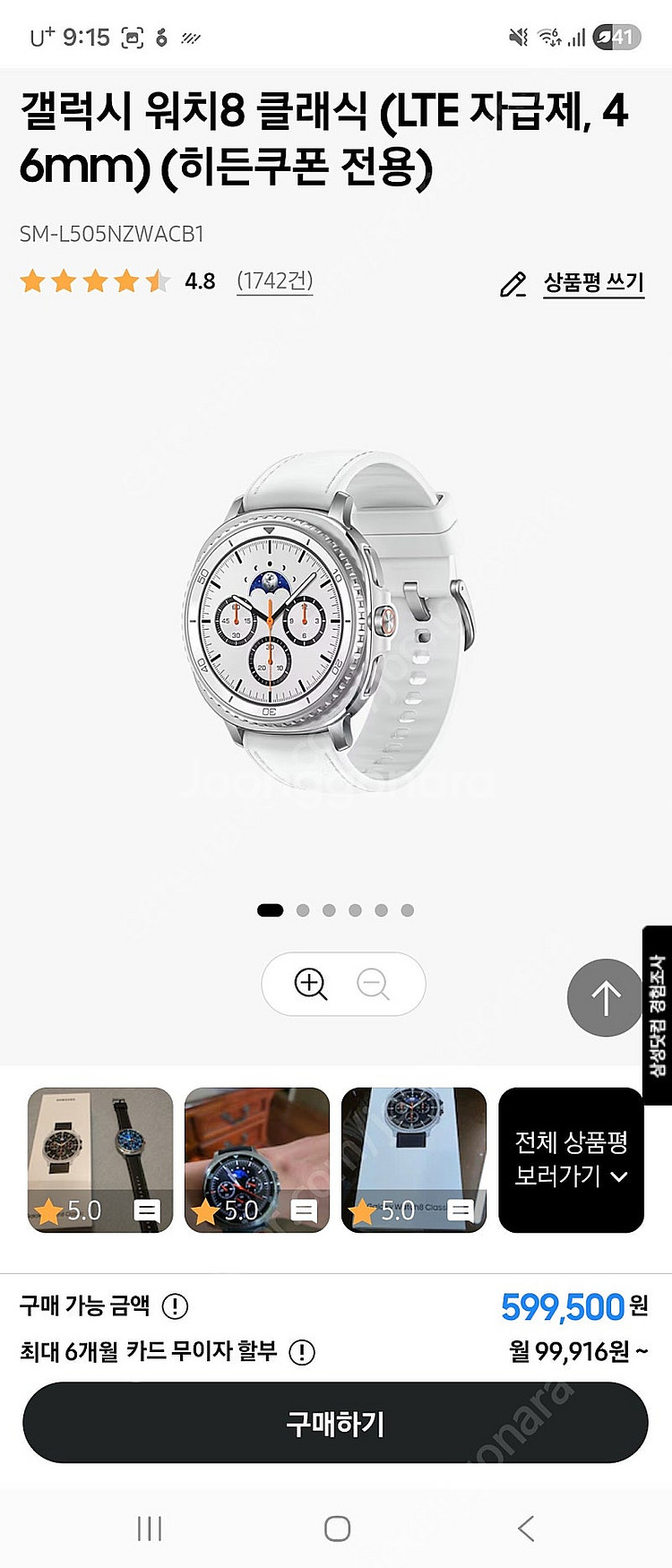The width and height of the screenshot is (672, 1568).
Task: Select the second dot of the image page indicator
Action: pos(303,910)
